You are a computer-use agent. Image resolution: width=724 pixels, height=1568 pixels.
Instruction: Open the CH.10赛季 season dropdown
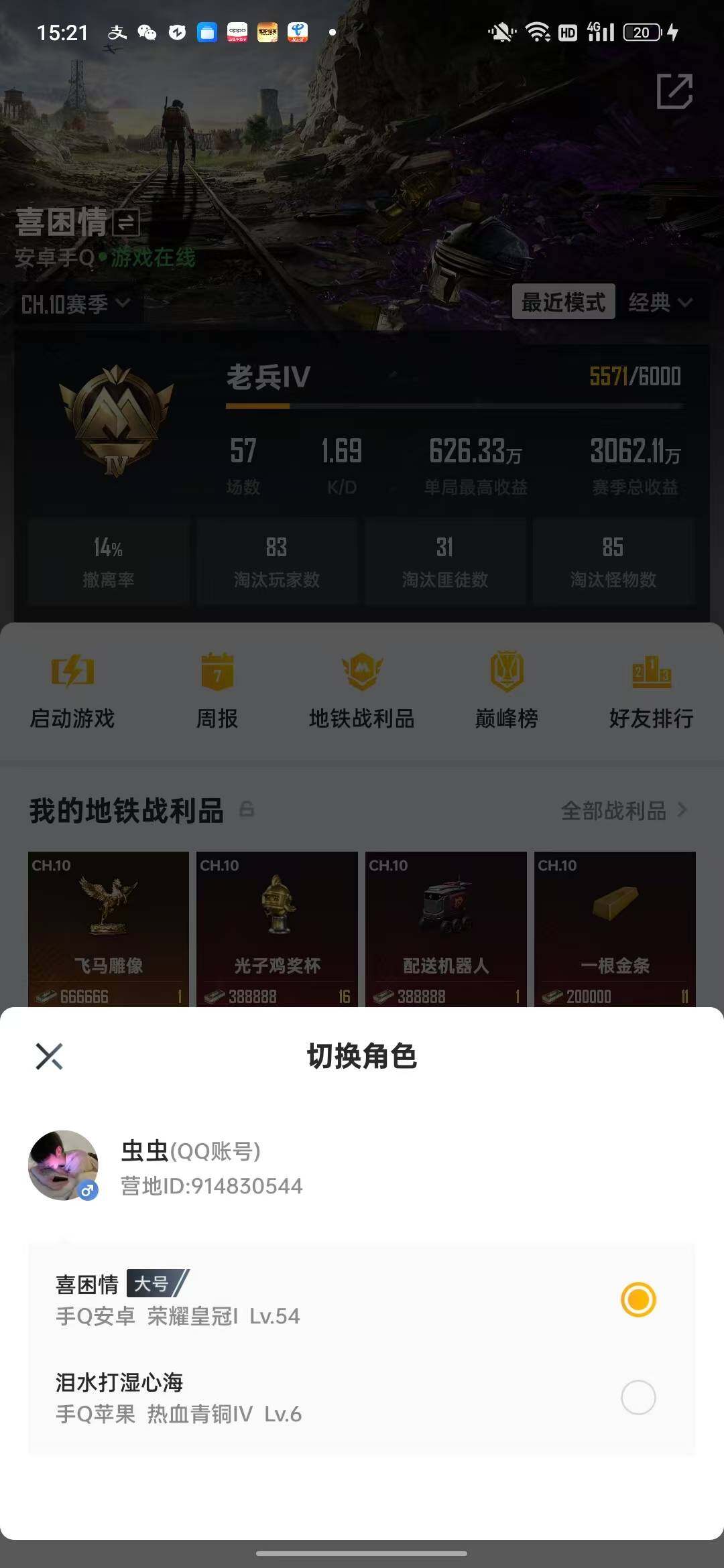[74, 303]
